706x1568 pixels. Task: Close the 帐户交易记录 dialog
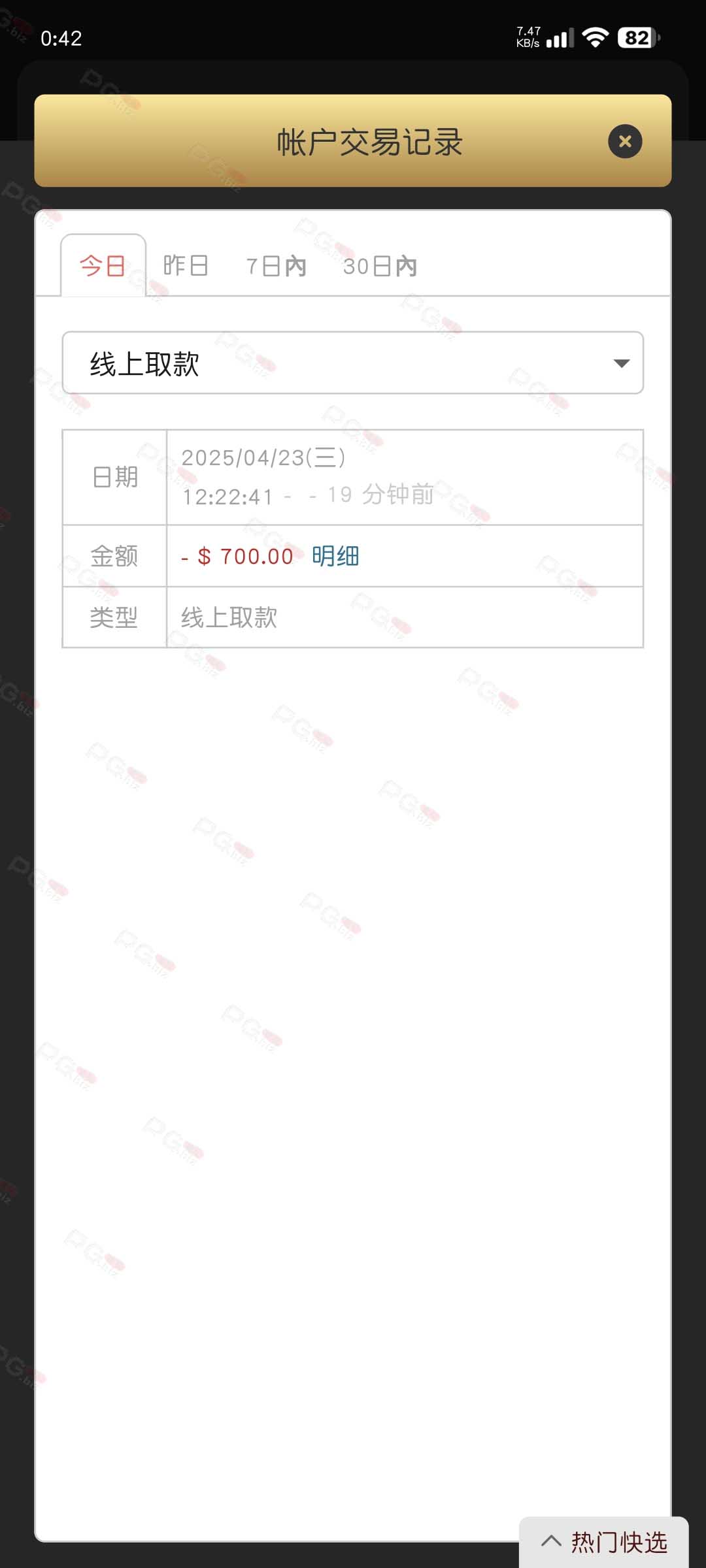tap(625, 141)
